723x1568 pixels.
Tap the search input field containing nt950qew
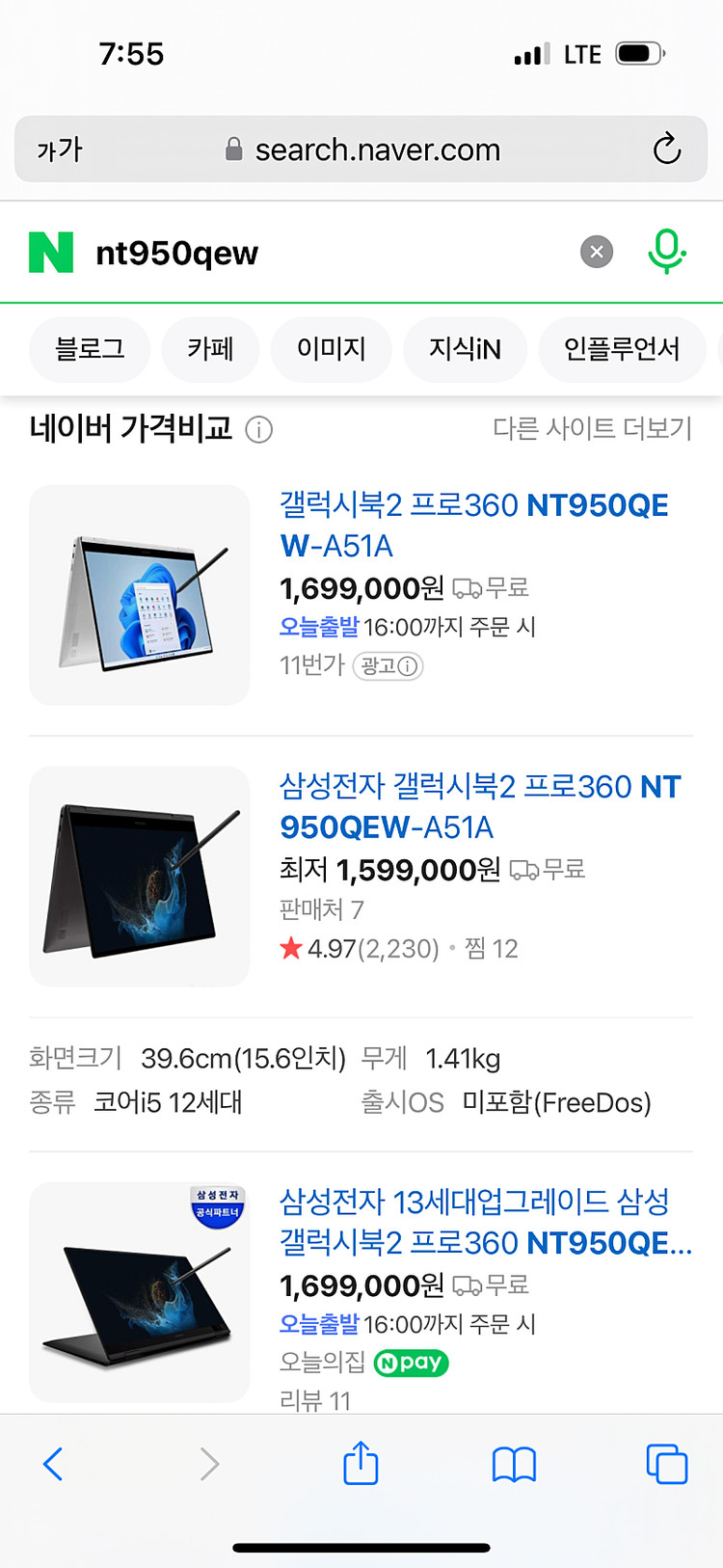tap(318, 252)
